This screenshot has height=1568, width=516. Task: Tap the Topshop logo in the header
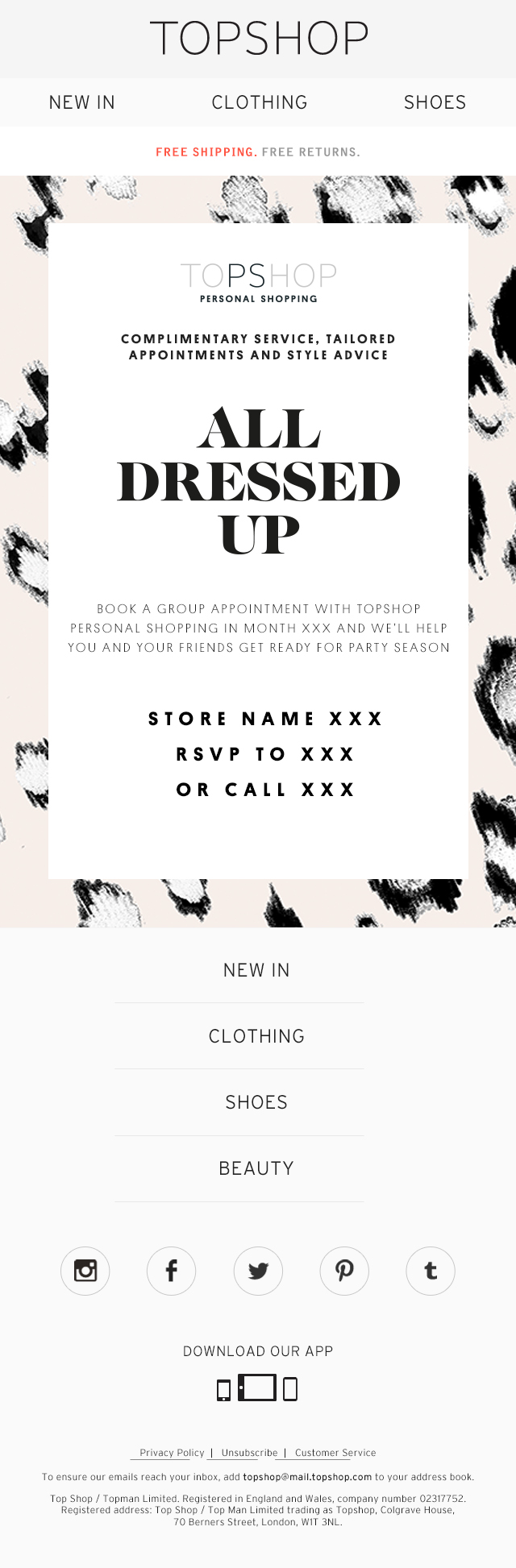(259, 39)
